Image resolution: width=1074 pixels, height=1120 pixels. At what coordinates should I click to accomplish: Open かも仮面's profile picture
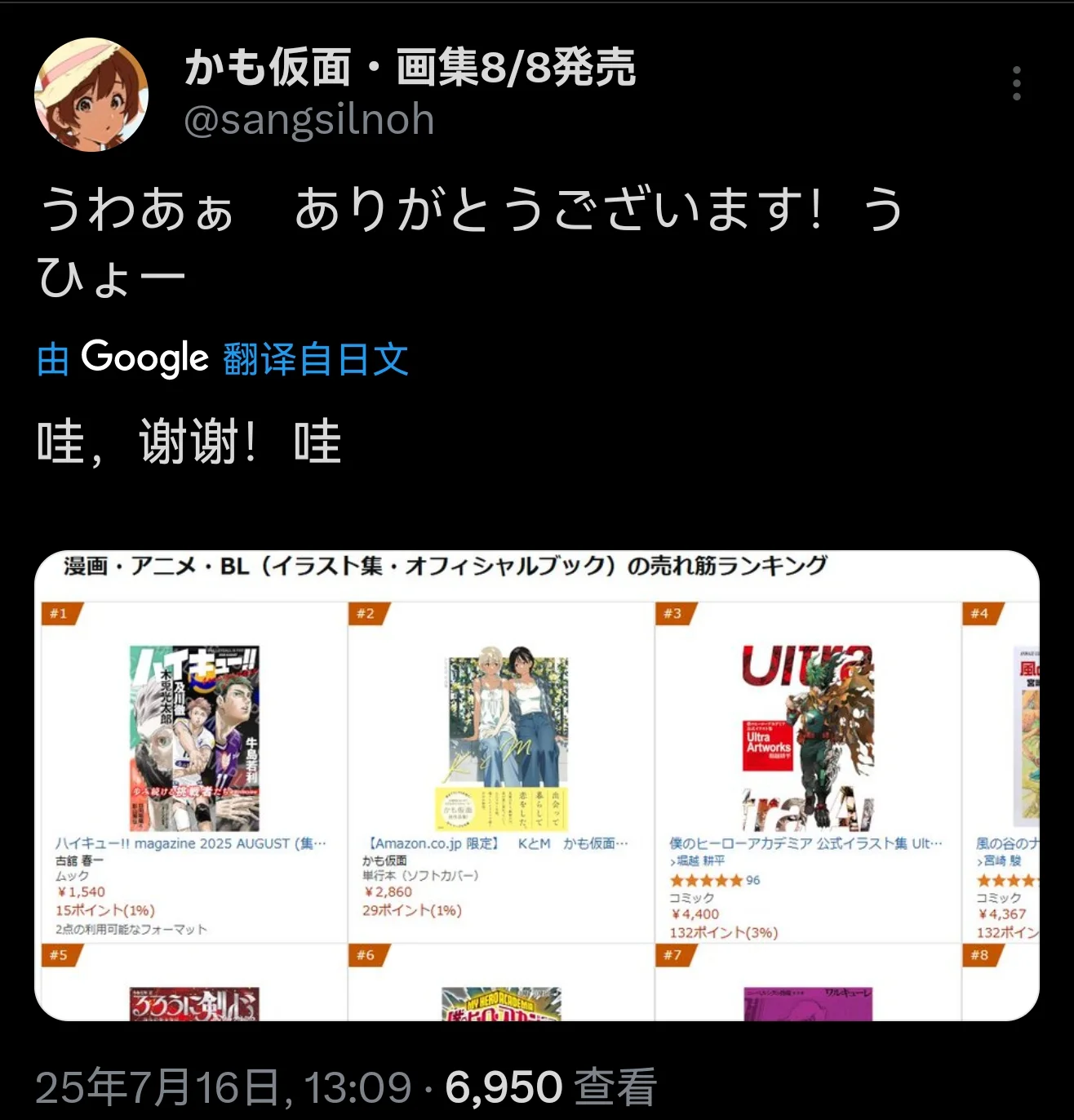[91, 95]
